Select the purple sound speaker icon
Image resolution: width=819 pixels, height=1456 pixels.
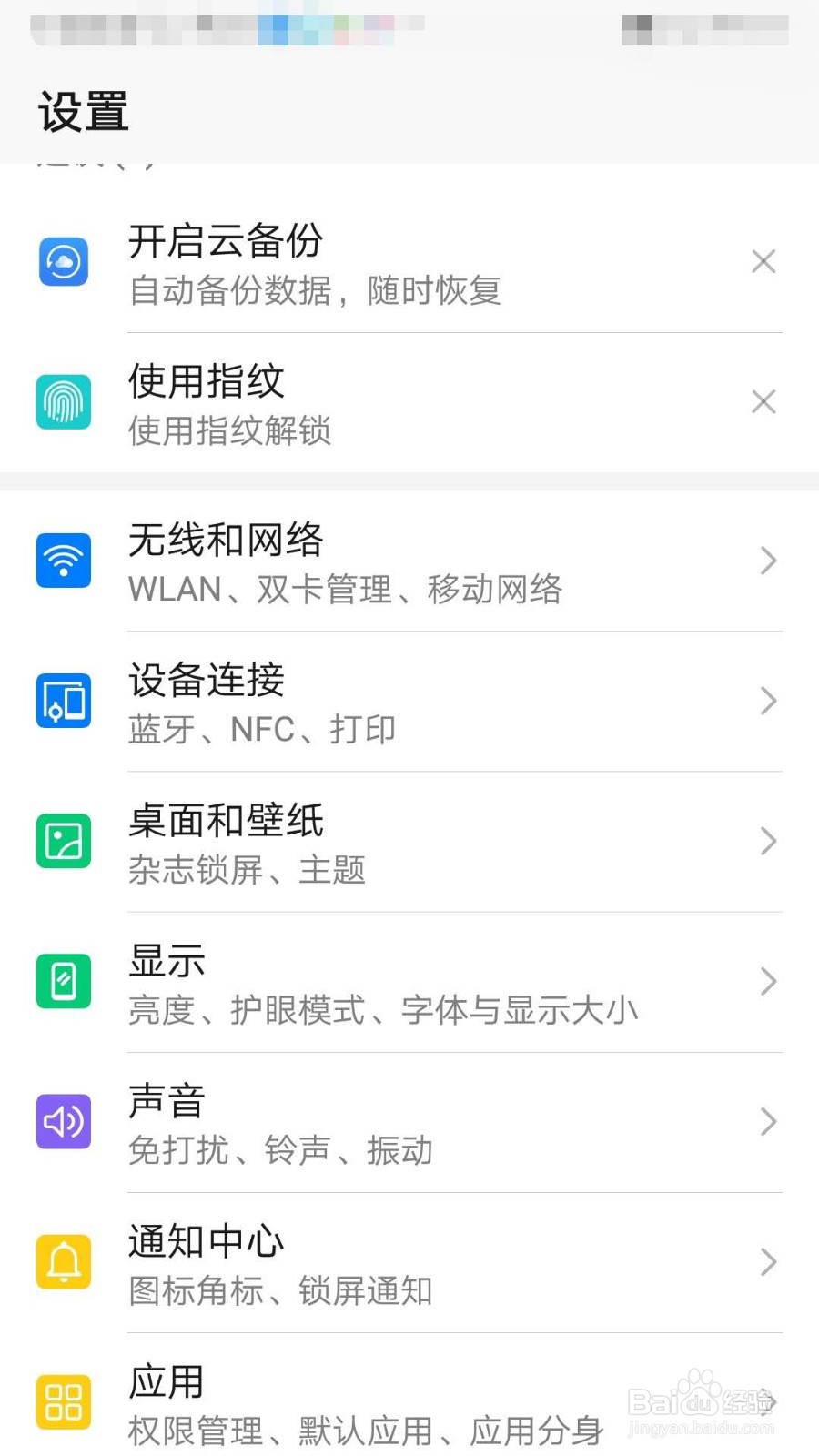tap(63, 1122)
